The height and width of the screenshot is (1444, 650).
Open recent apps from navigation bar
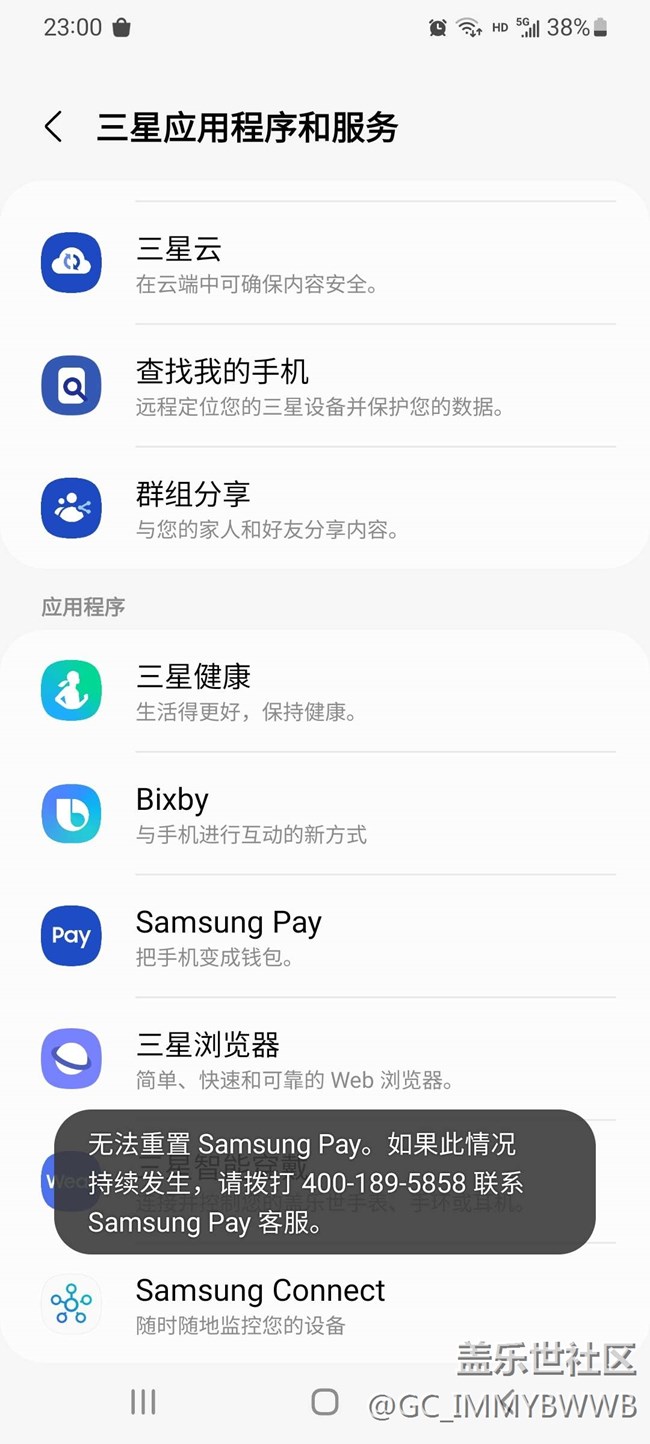[x=143, y=1402]
